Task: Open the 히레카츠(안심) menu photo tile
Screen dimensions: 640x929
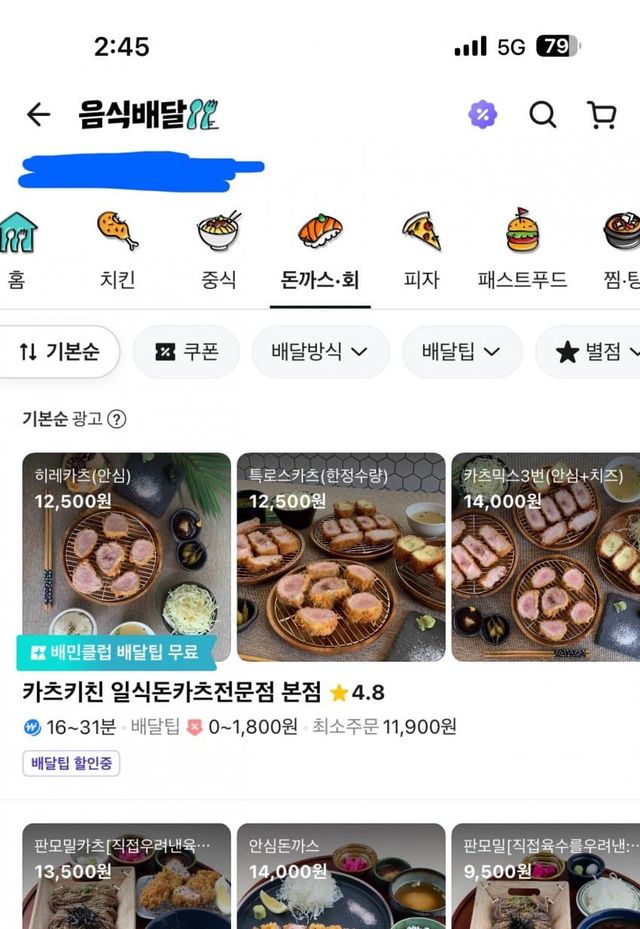Action: tap(126, 556)
